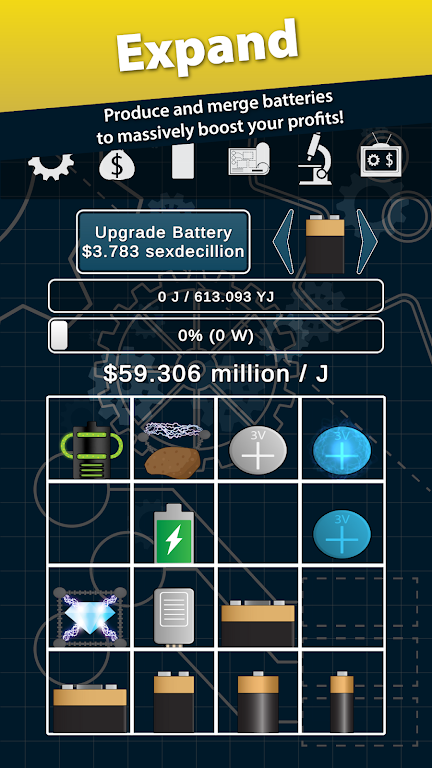Tap the diamond battery

tap(90, 616)
